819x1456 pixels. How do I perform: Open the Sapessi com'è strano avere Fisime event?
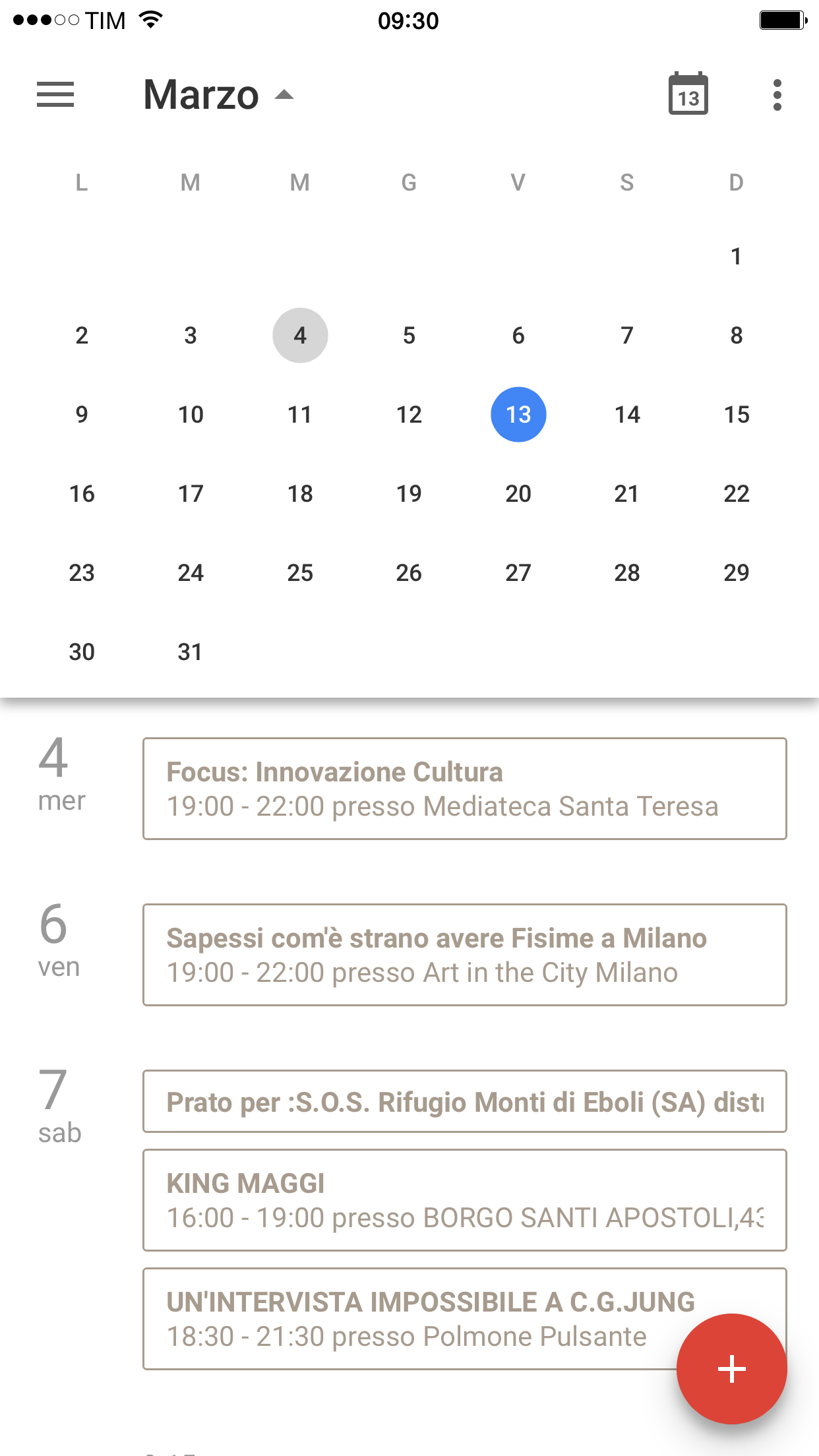(x=464, y=955)
